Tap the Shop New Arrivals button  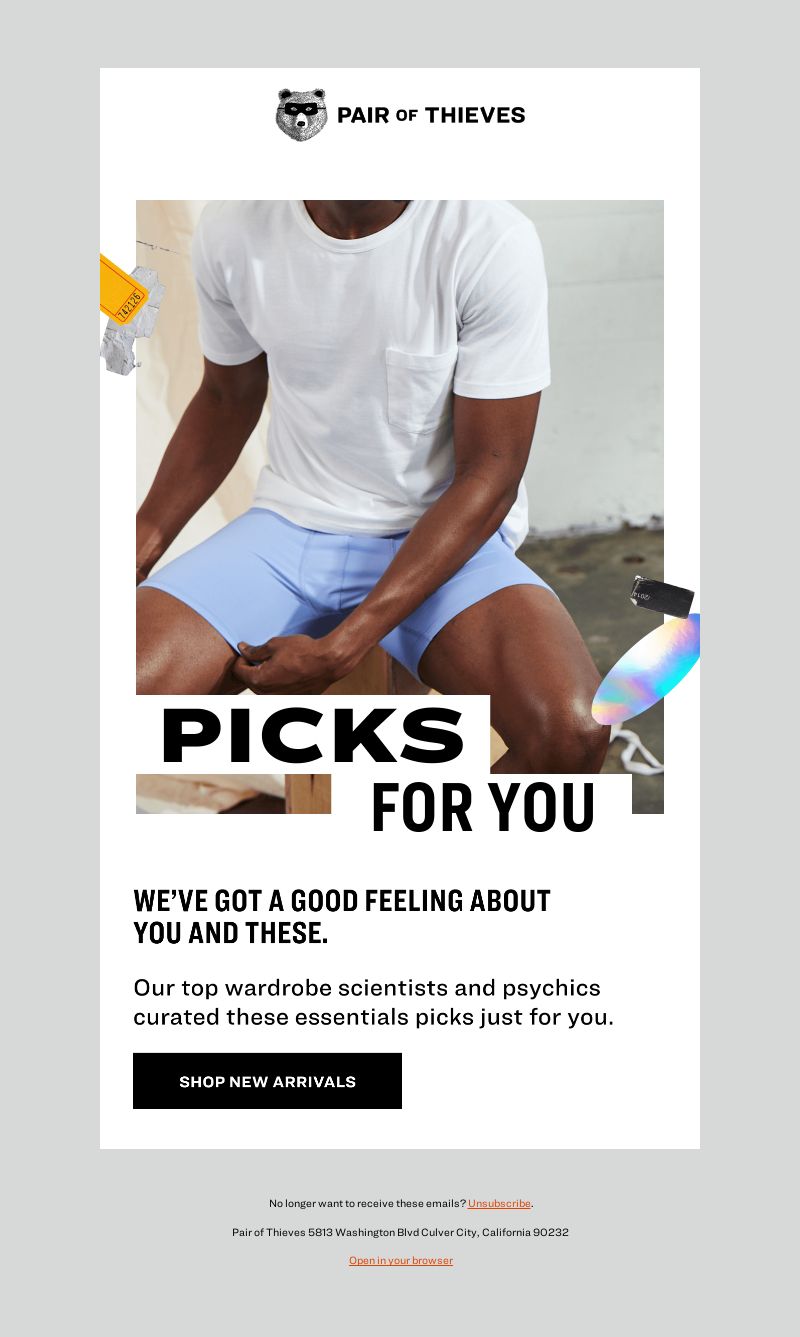267,1081
